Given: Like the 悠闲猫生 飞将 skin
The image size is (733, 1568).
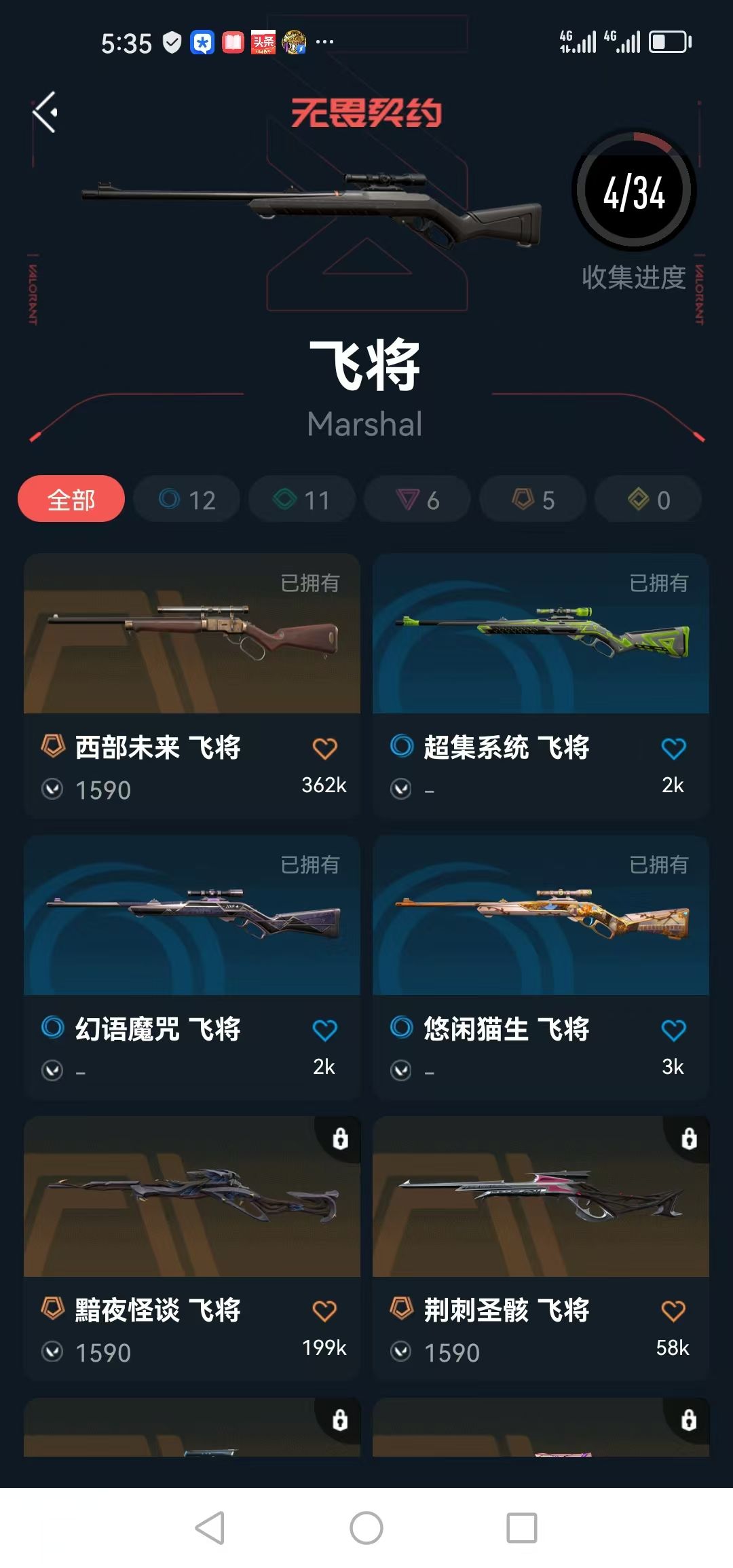Looking at the screenshot, I should 673,1030.
